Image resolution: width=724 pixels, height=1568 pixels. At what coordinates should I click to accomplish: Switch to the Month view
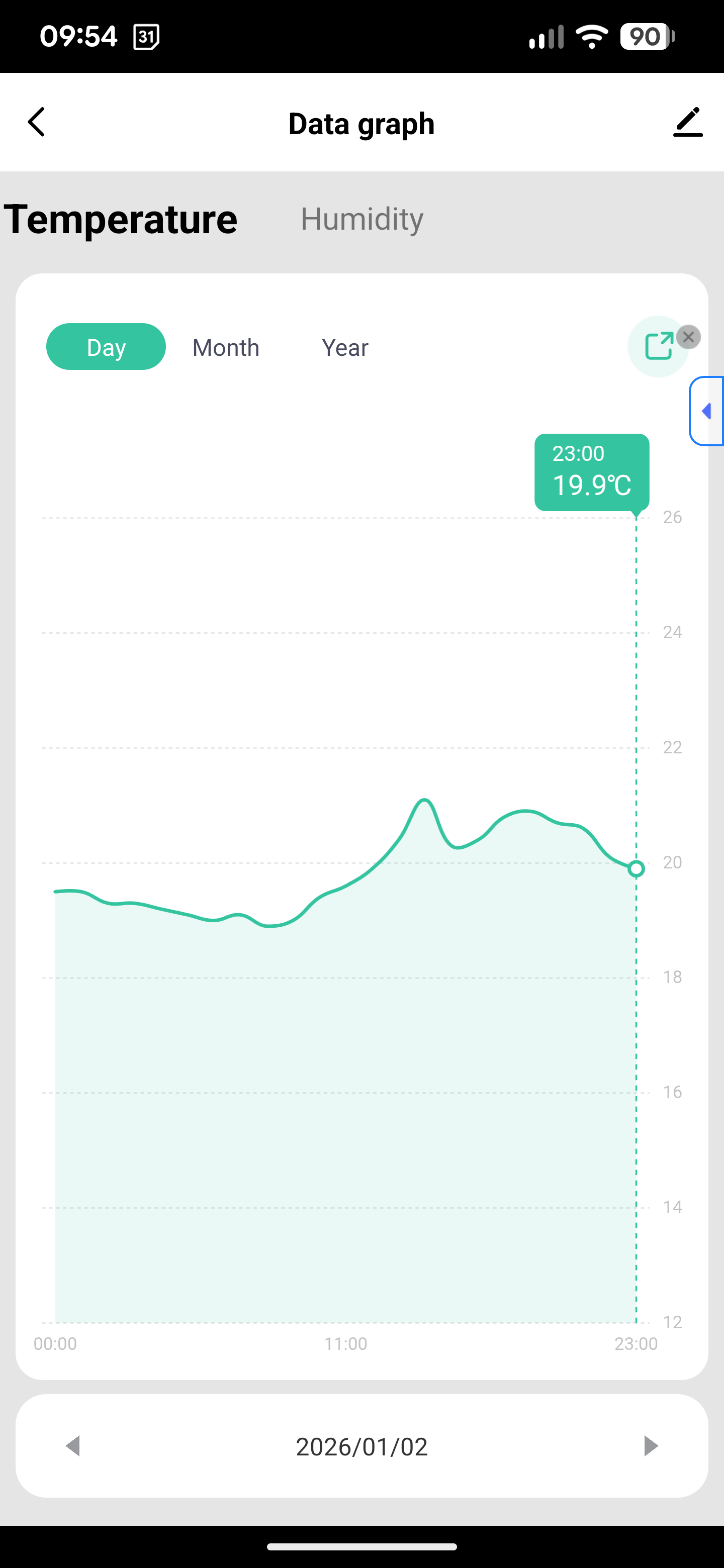[225, 348]
